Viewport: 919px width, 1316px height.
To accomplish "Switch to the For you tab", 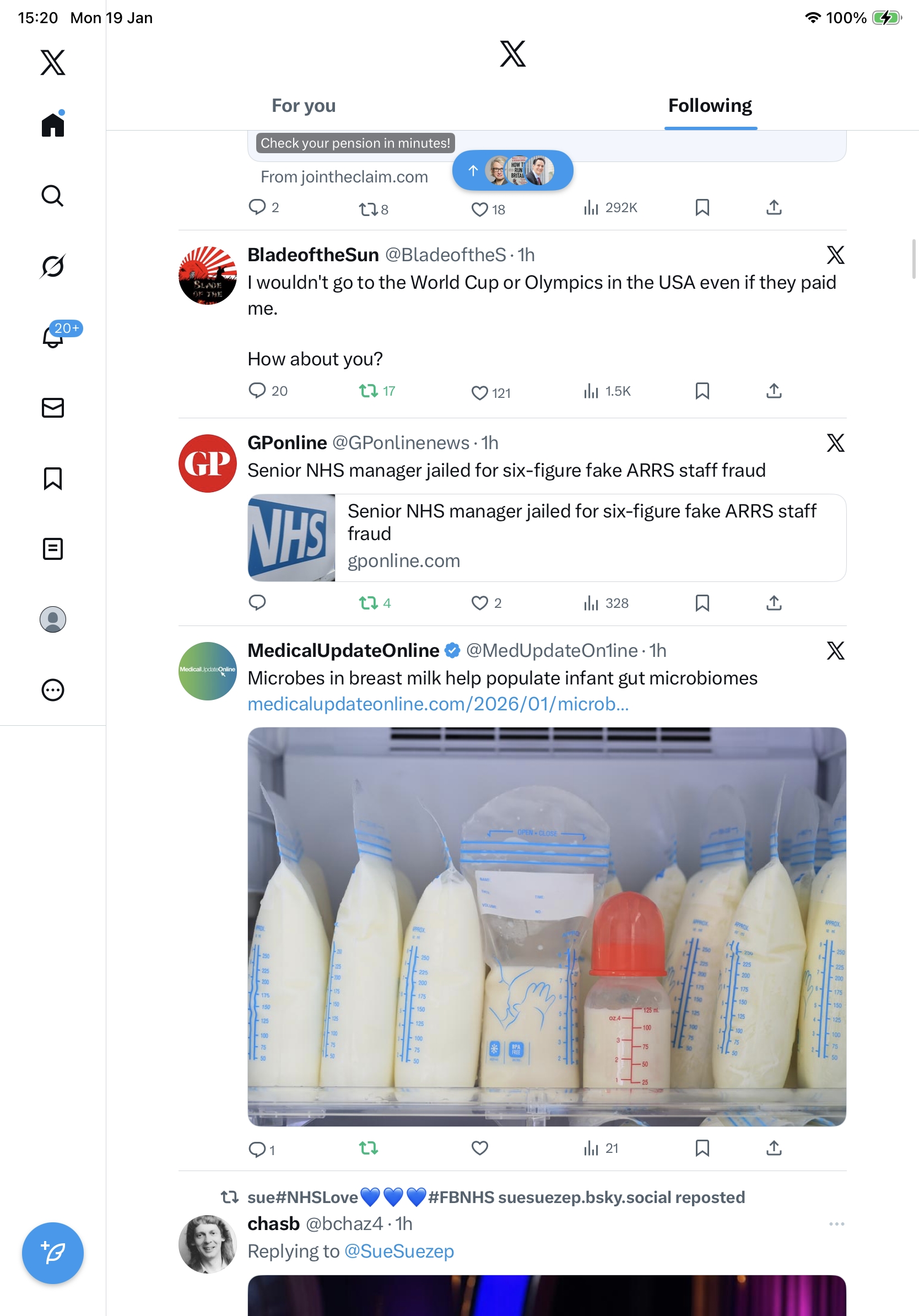I will (303, 106).
